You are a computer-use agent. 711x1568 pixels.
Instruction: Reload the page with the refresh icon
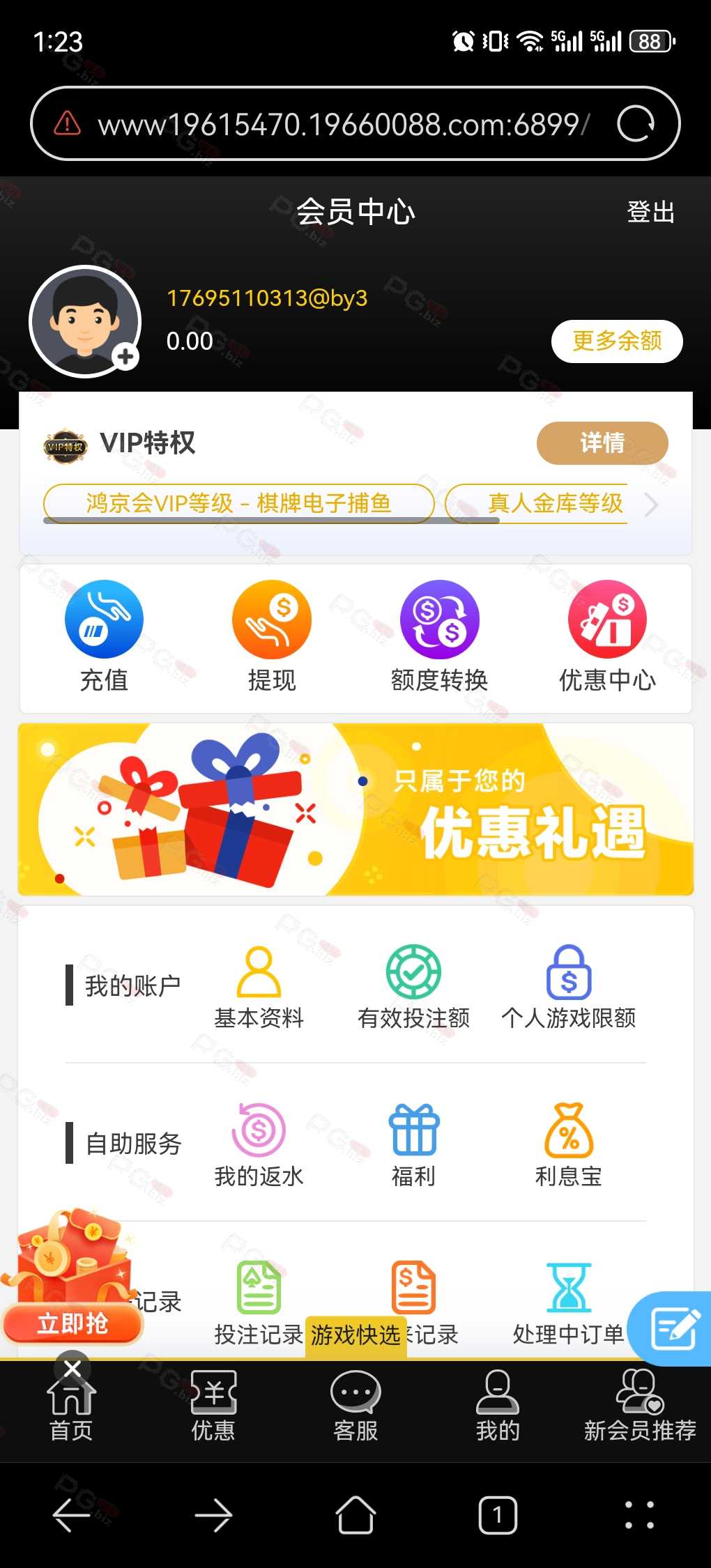(x=635, y=124)
